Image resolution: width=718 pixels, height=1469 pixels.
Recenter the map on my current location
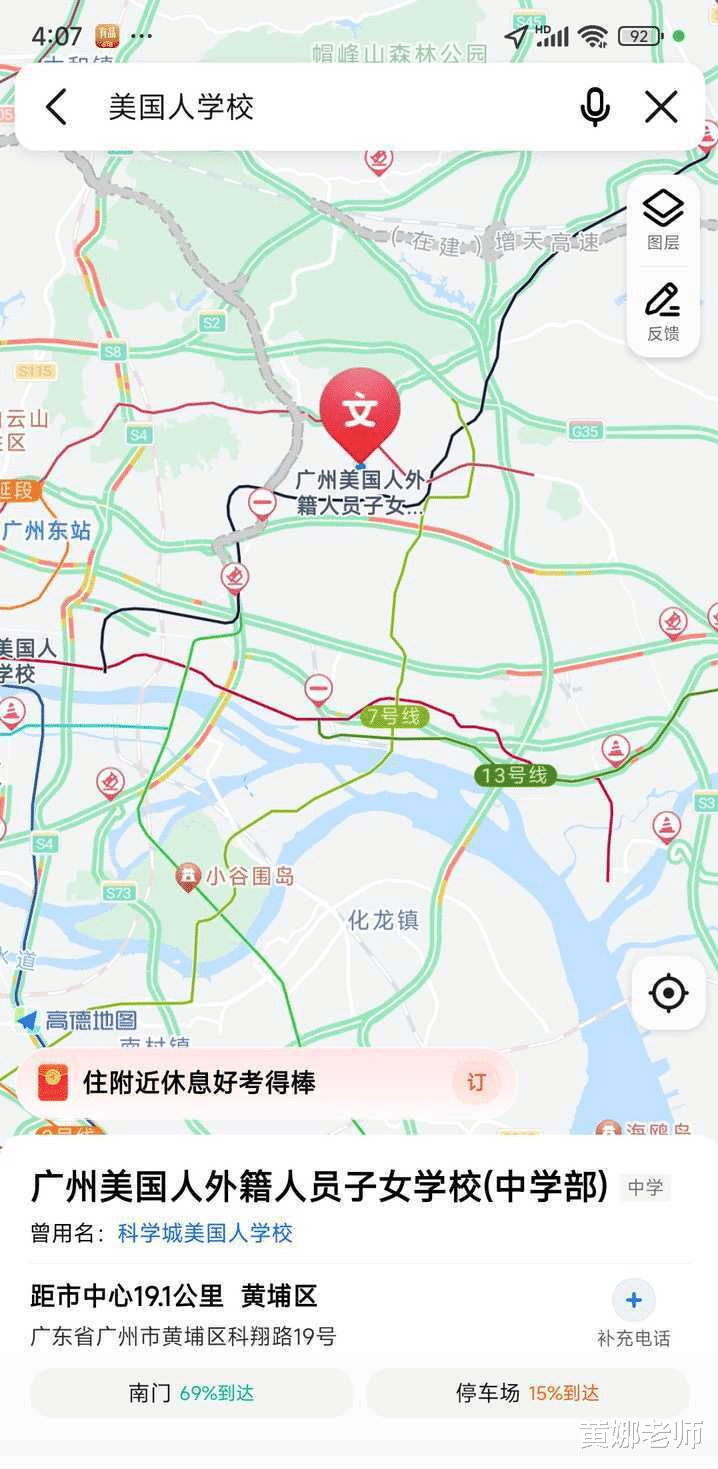668,993
